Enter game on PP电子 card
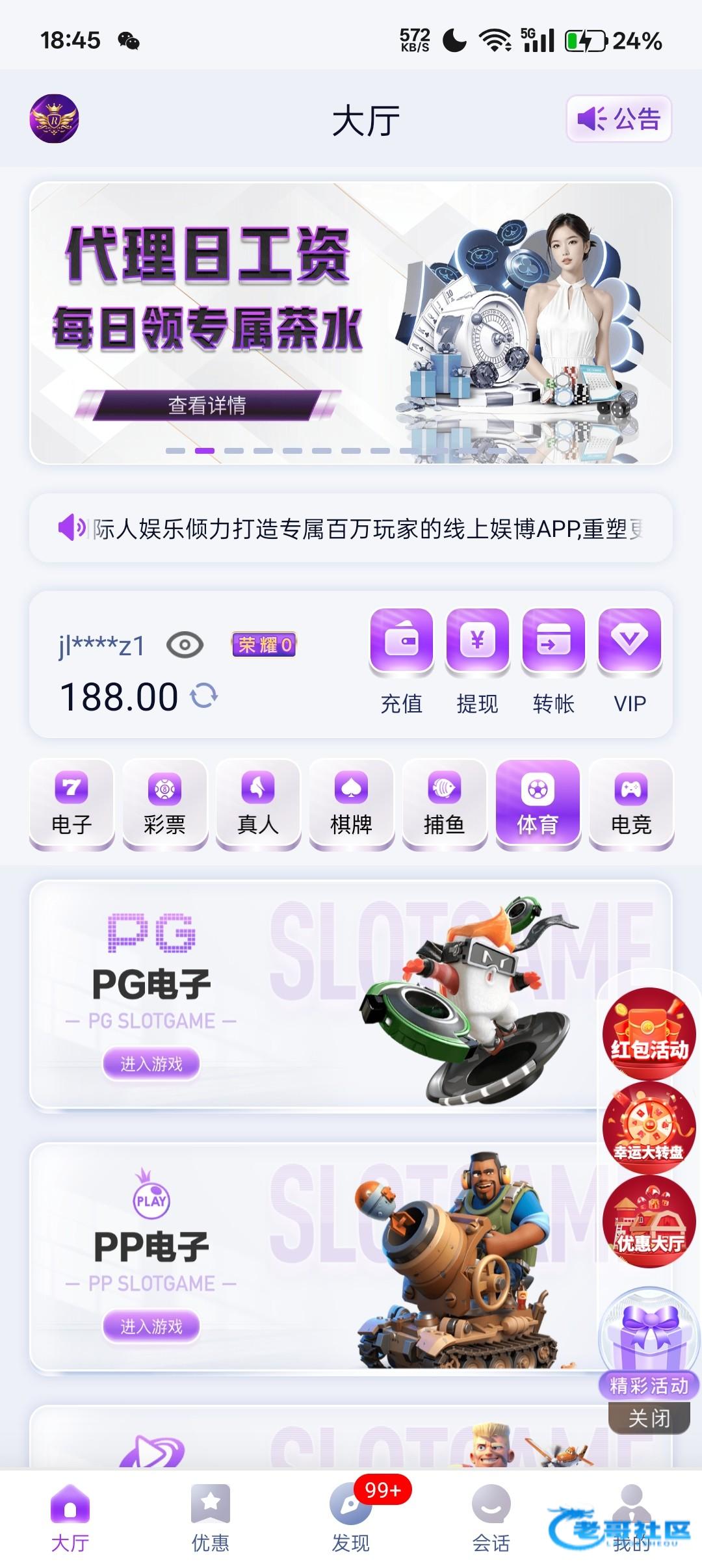This screenshot has height=1568, width=702. coord(151,1326)
